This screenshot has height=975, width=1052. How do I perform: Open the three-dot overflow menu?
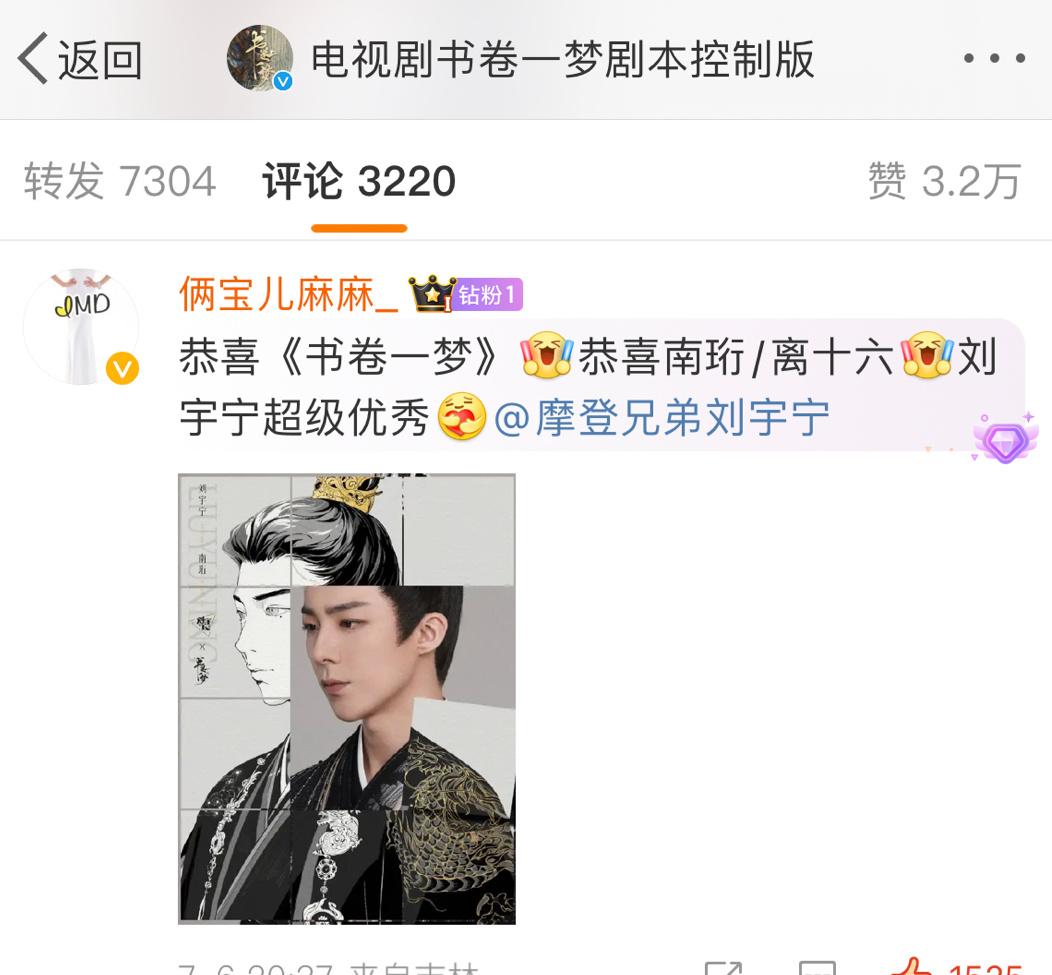tap(994, 59)
